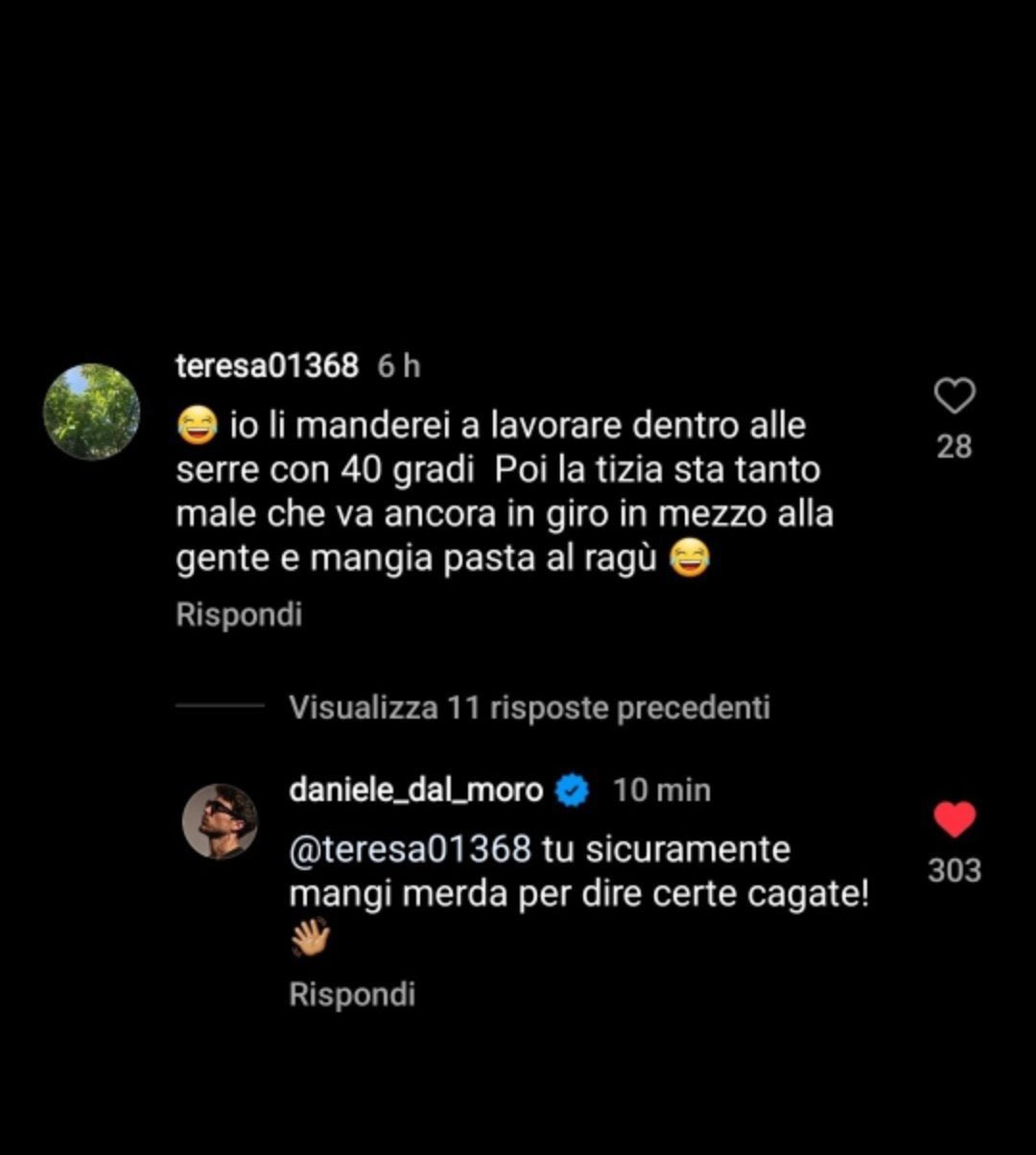The image size is (1036, 1155).
Task: Expand the 11 previous replies
Action: 529,708
